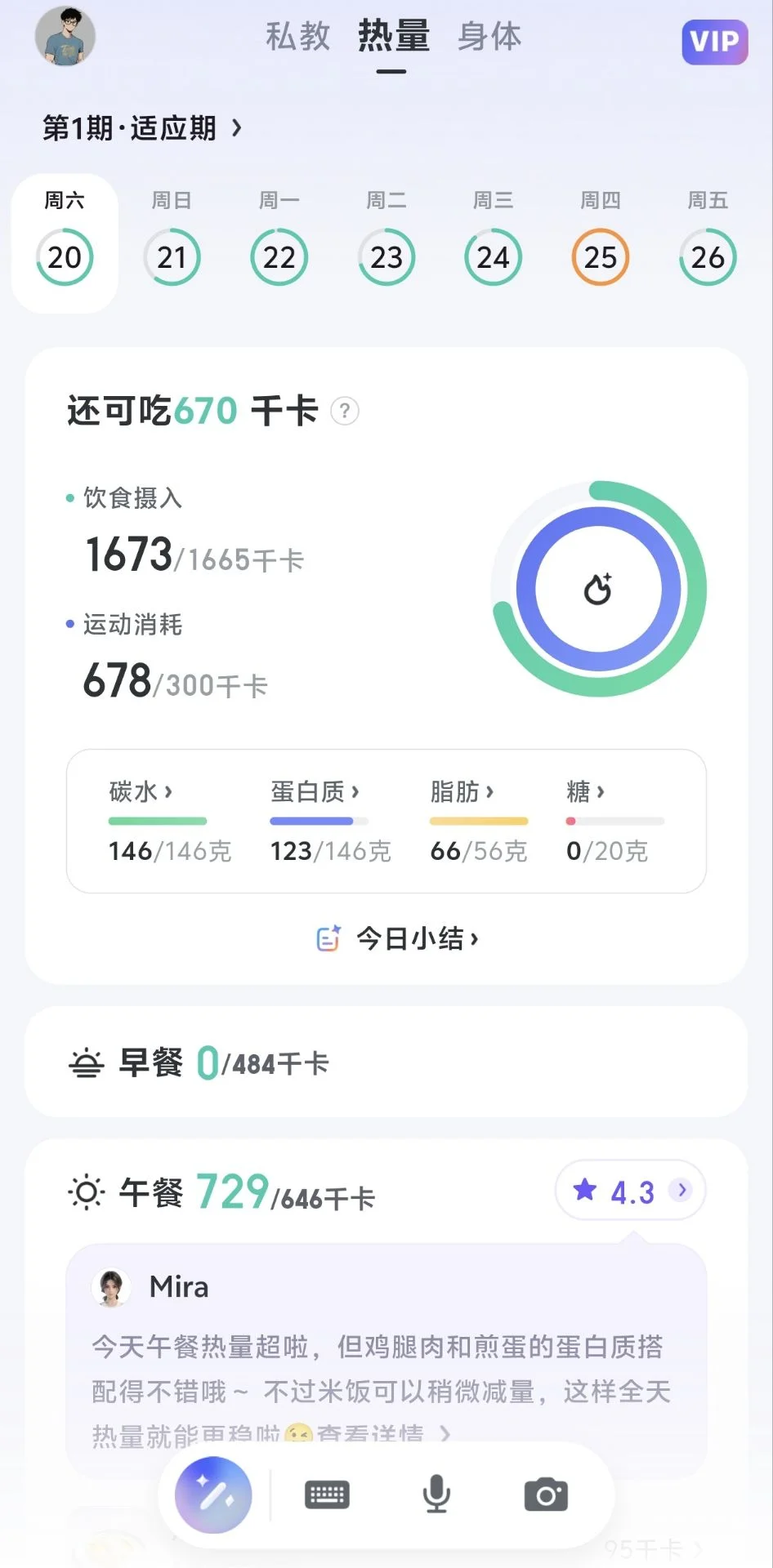Switch to the 身体 tab
This screenshot has width=773, height=1568.
click(489, 37)
